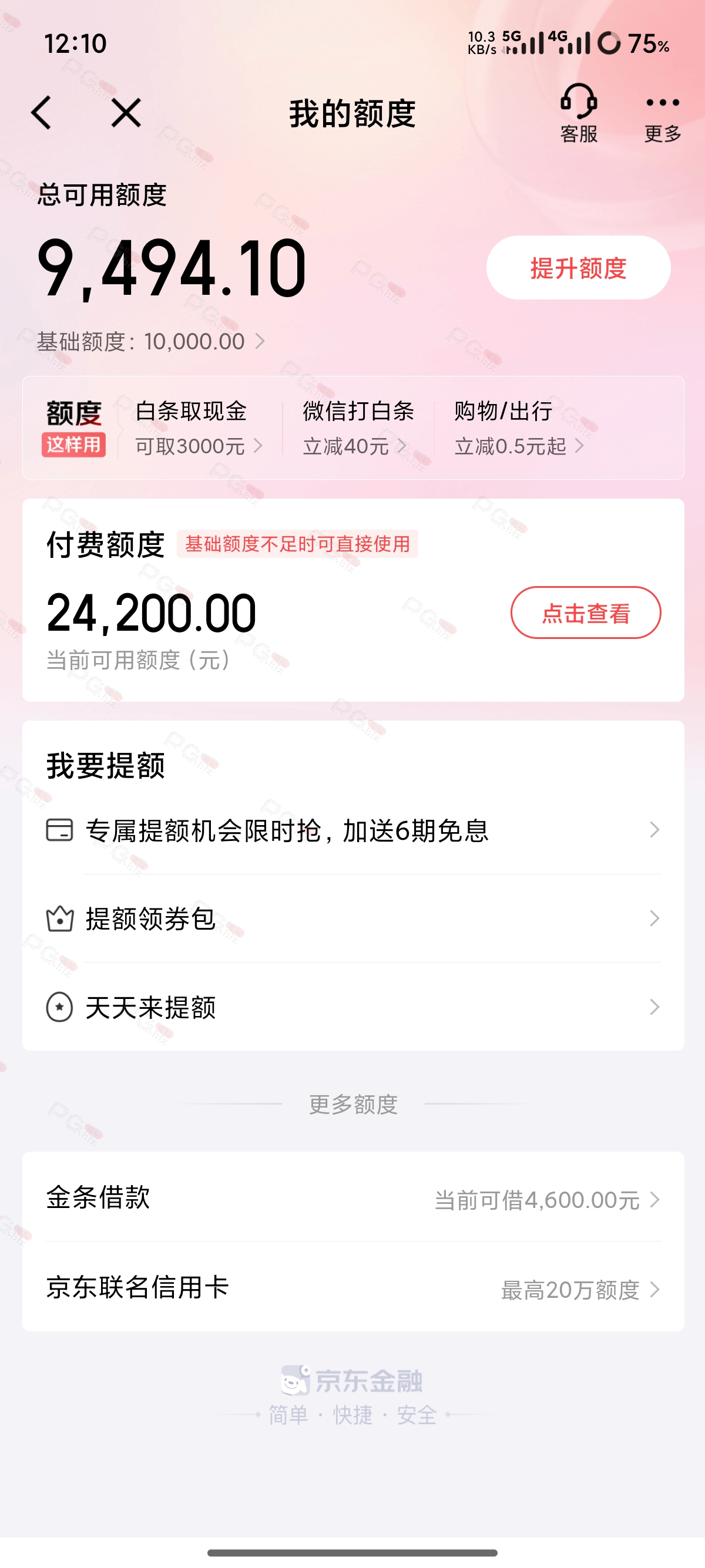View 基础额度 10,000.00 details
The width and height of the screenshot is (705, 1568).
(151, 341)
